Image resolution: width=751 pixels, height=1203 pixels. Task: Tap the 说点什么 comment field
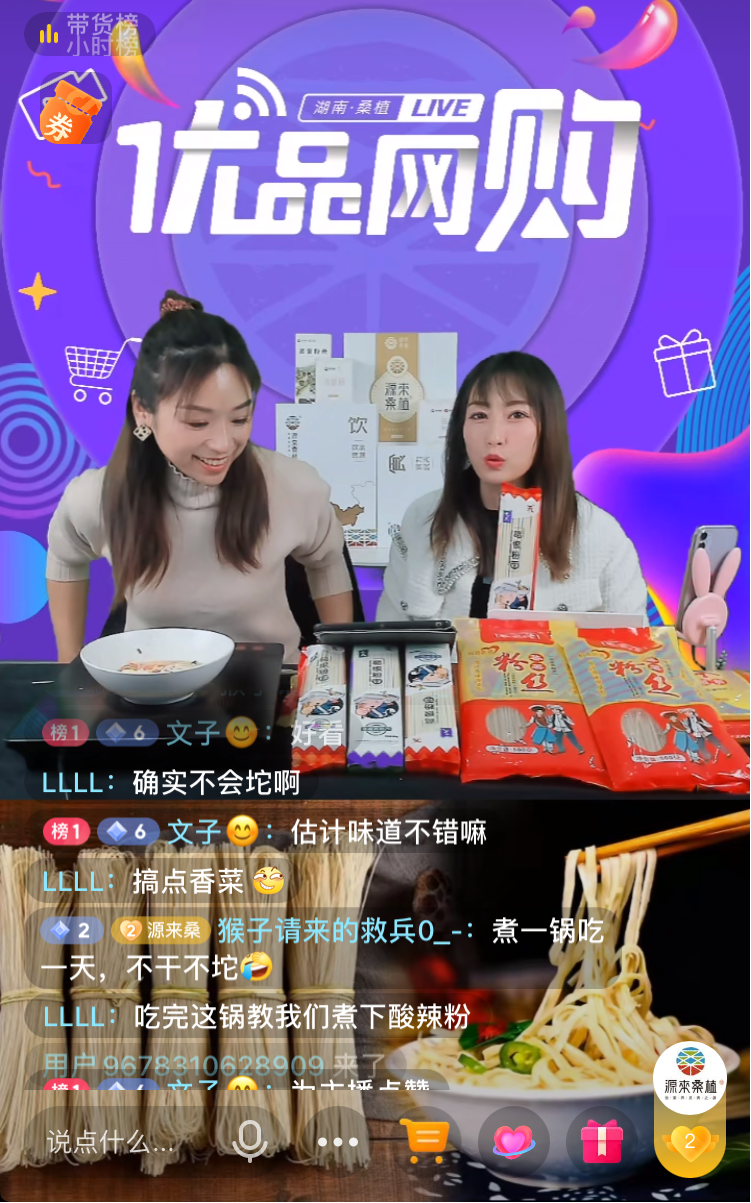(x=112, y=1141)
